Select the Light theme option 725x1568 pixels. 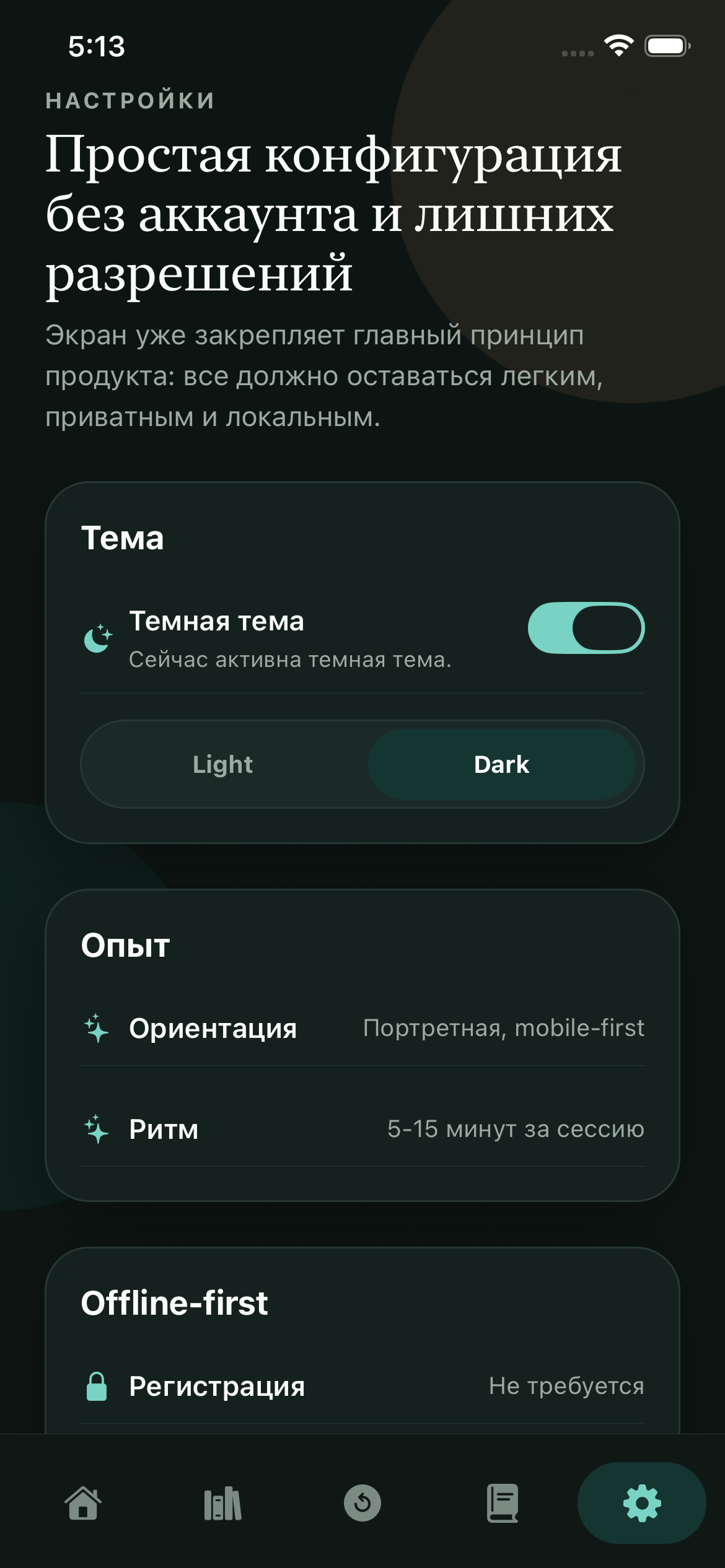coord(223,764)
